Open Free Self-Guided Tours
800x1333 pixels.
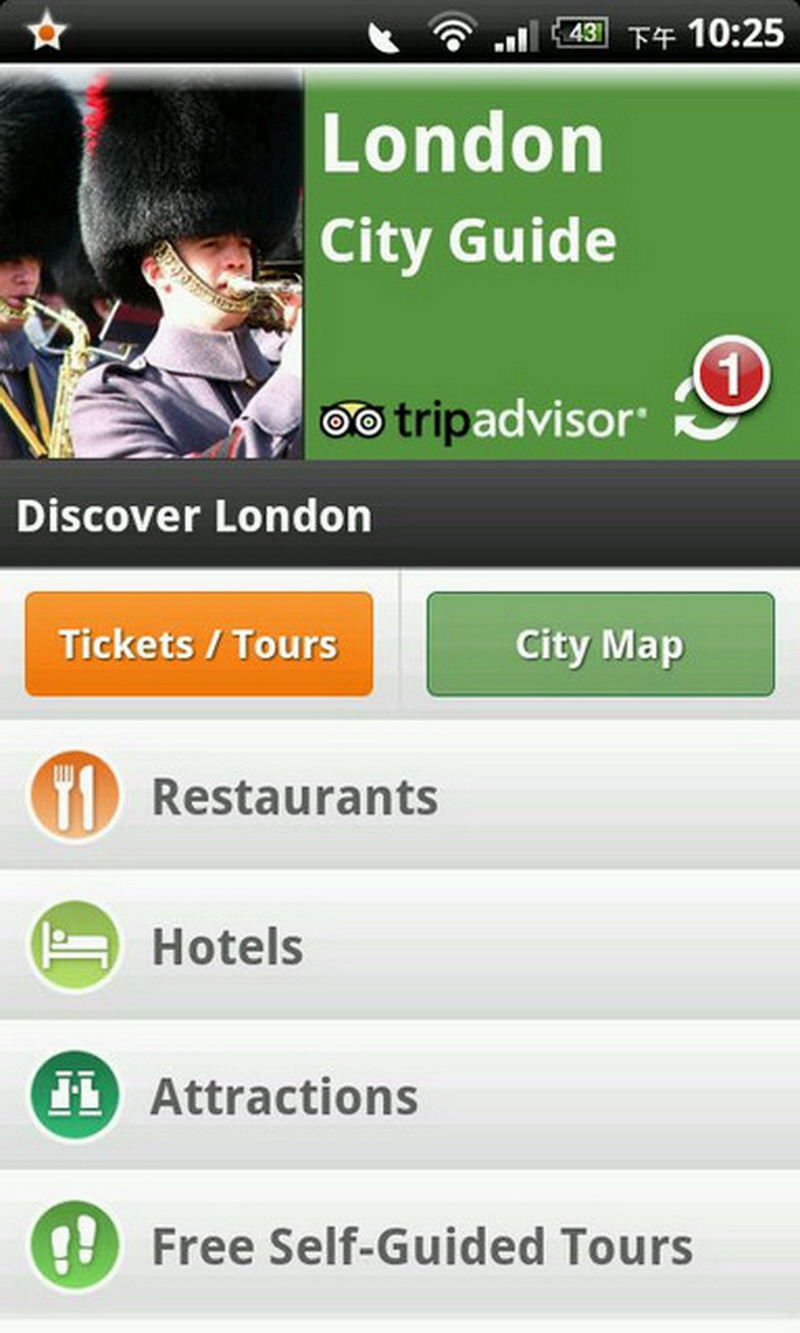click(400, 1246)
